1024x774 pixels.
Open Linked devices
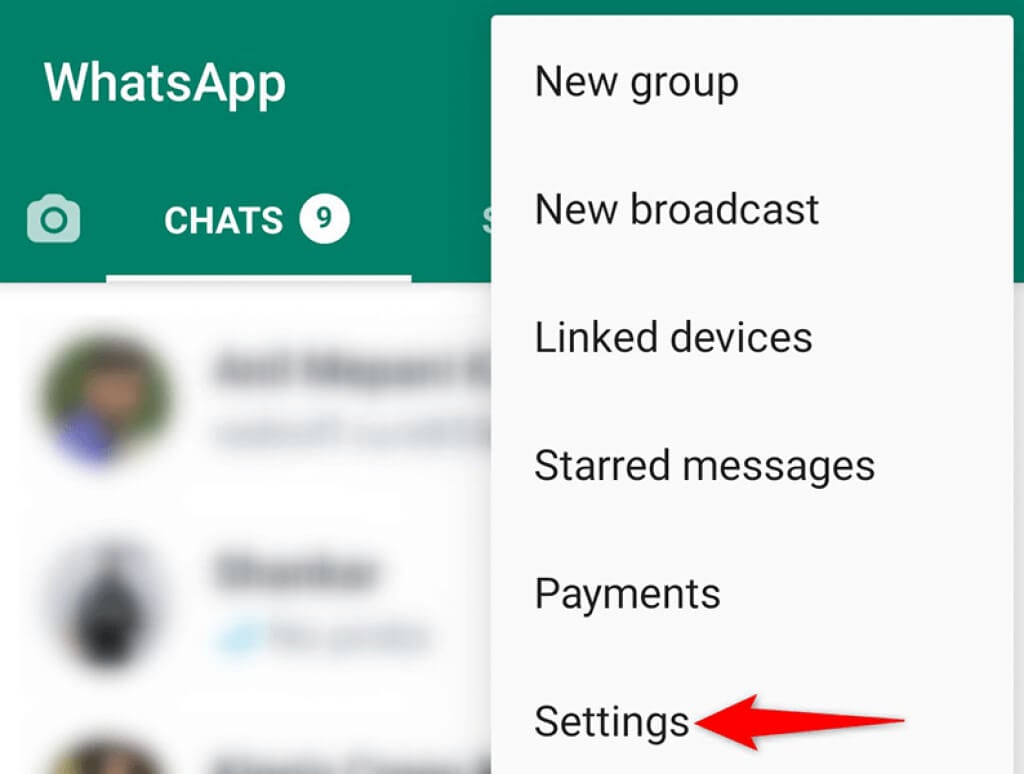click(x=673, y=338)
